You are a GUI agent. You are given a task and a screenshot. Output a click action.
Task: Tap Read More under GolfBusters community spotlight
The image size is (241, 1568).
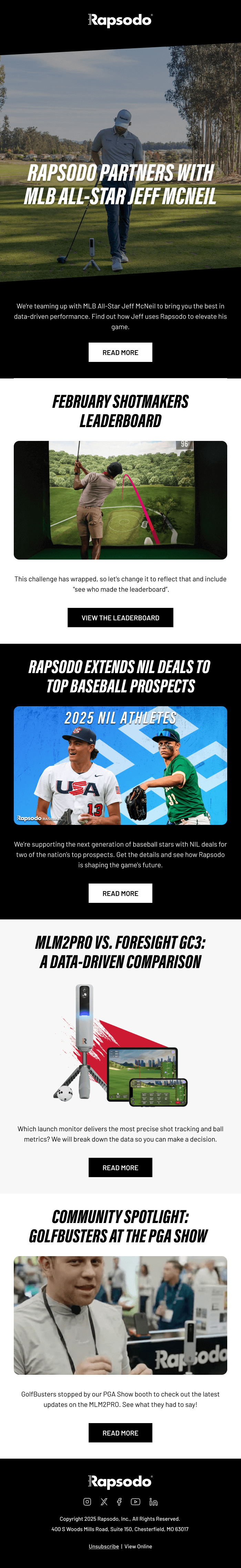(x=120, y=1432)
